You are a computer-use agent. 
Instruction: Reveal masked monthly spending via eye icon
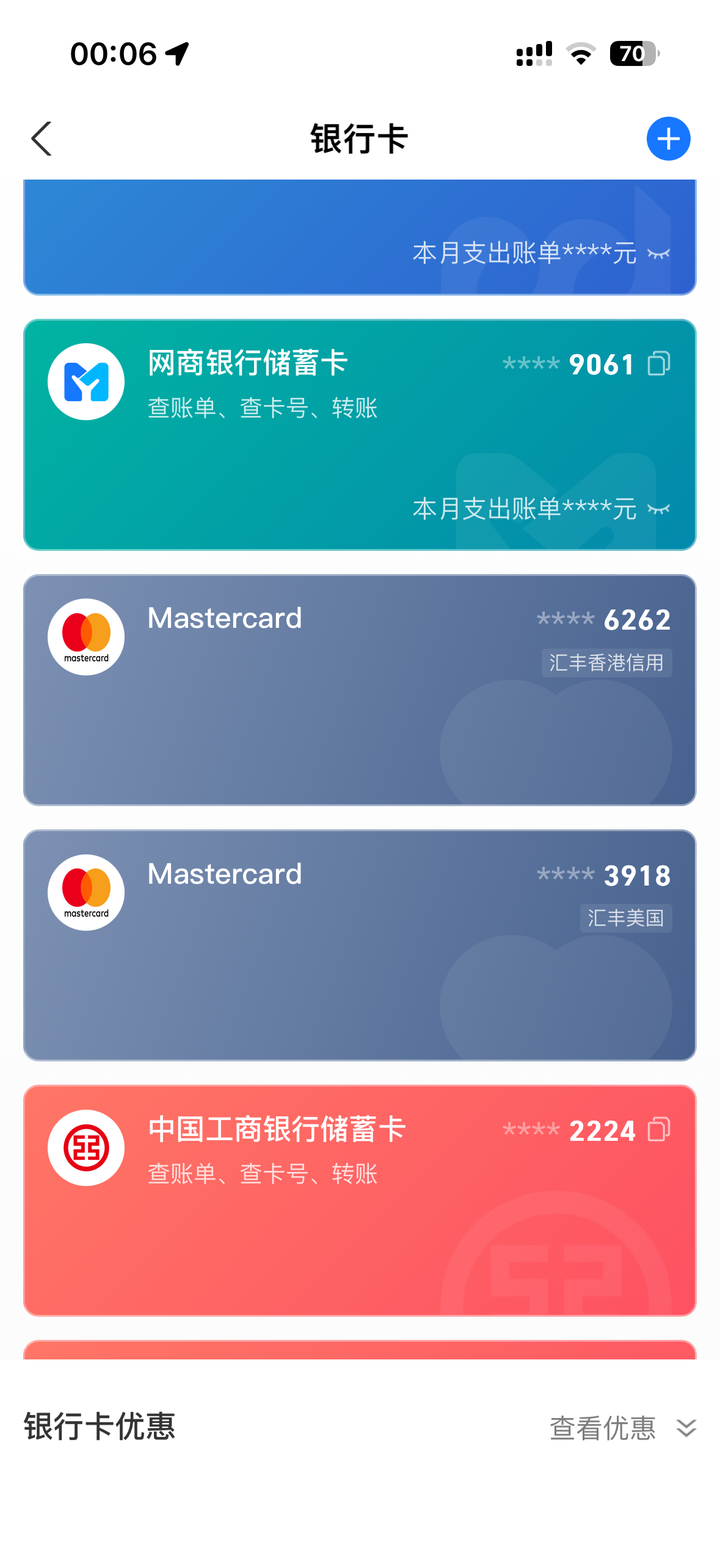point(658,509)
